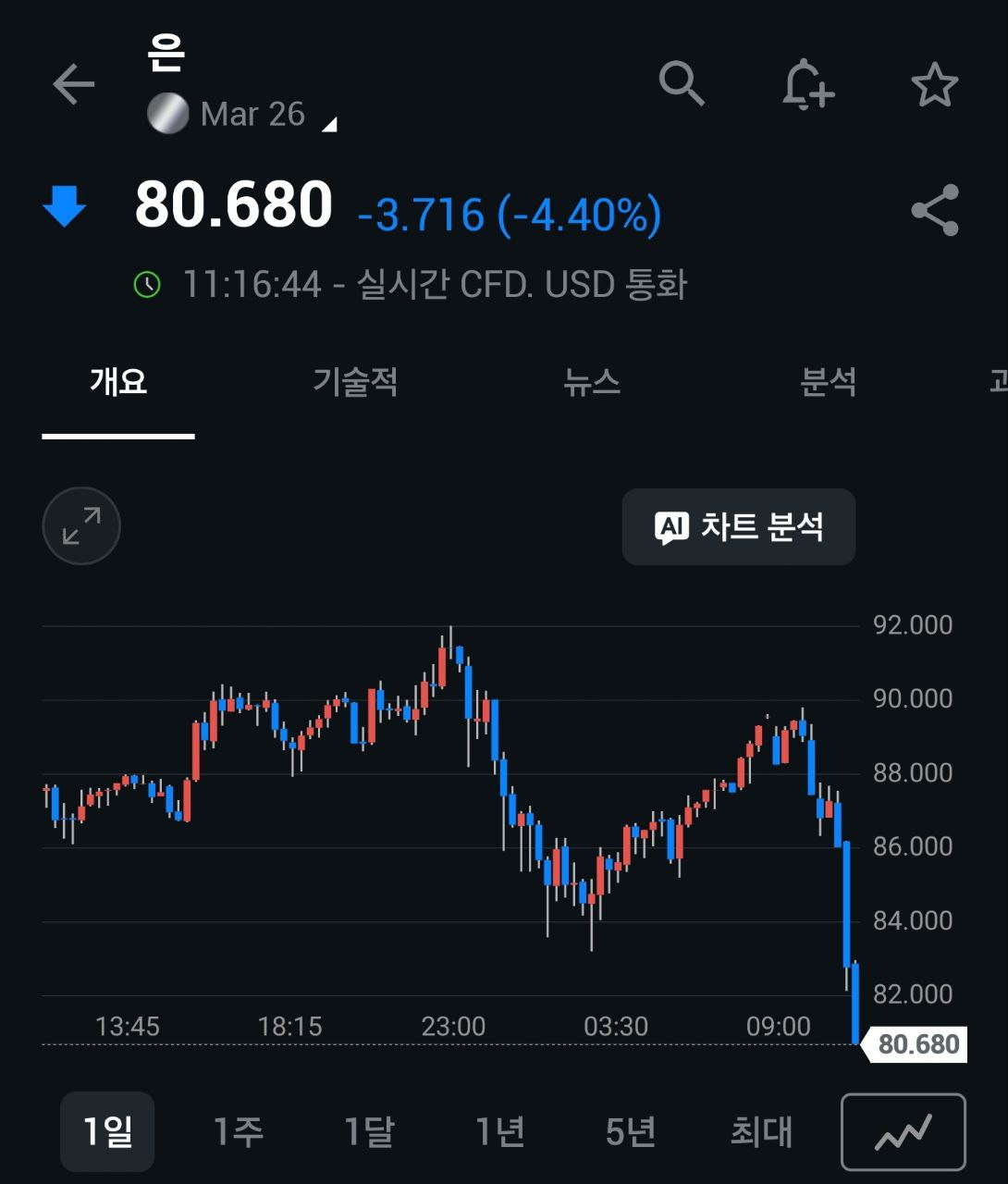Viewport: 1008px width, 1184px height.
Task: Go back using the arrow icon
Action: click(x=74, y=85)
